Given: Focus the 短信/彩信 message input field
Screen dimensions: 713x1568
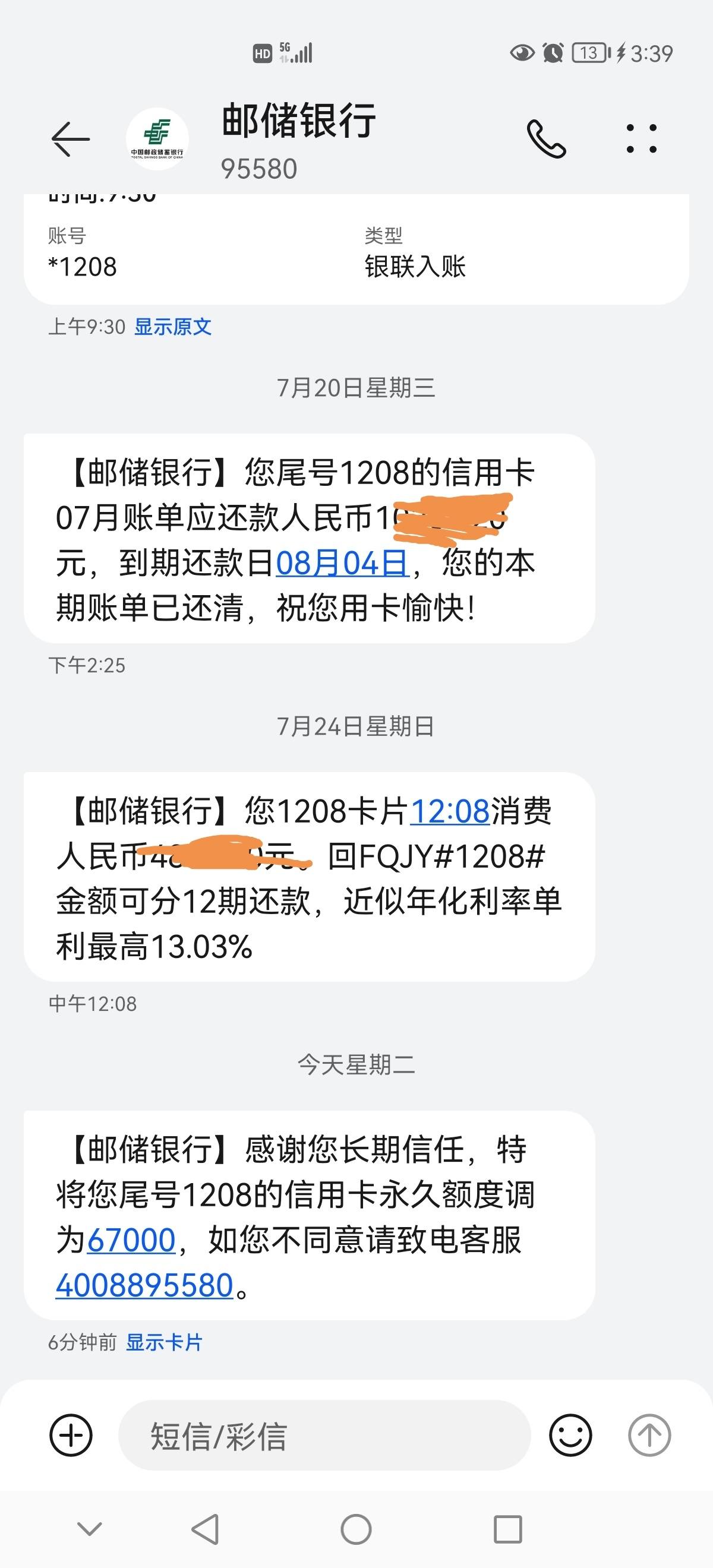Looking at the screenshot, I should coord(324,1436).
